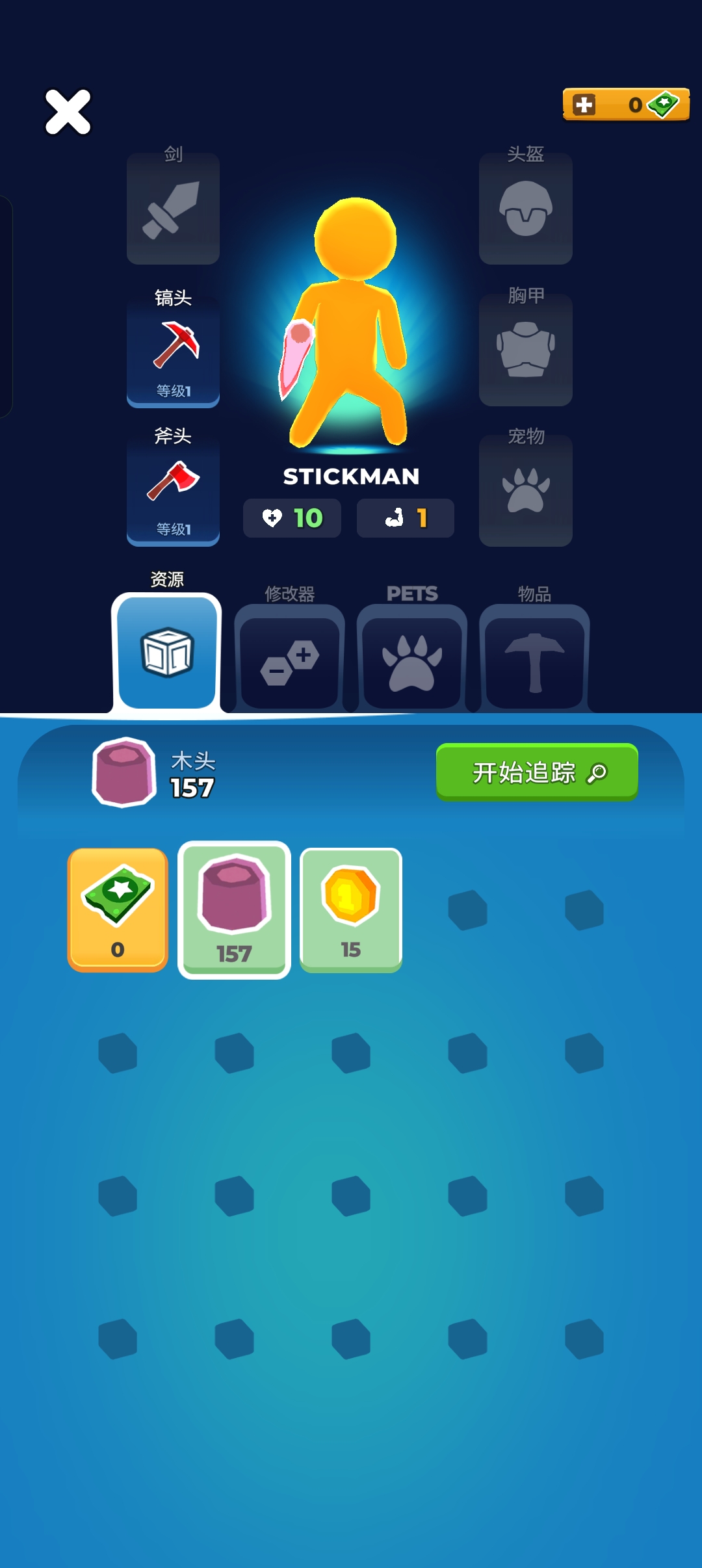This screenshot has width=702, height=1568.
Task: Select the gold coin tile showing 15
Action: click(x=350, y=909)
